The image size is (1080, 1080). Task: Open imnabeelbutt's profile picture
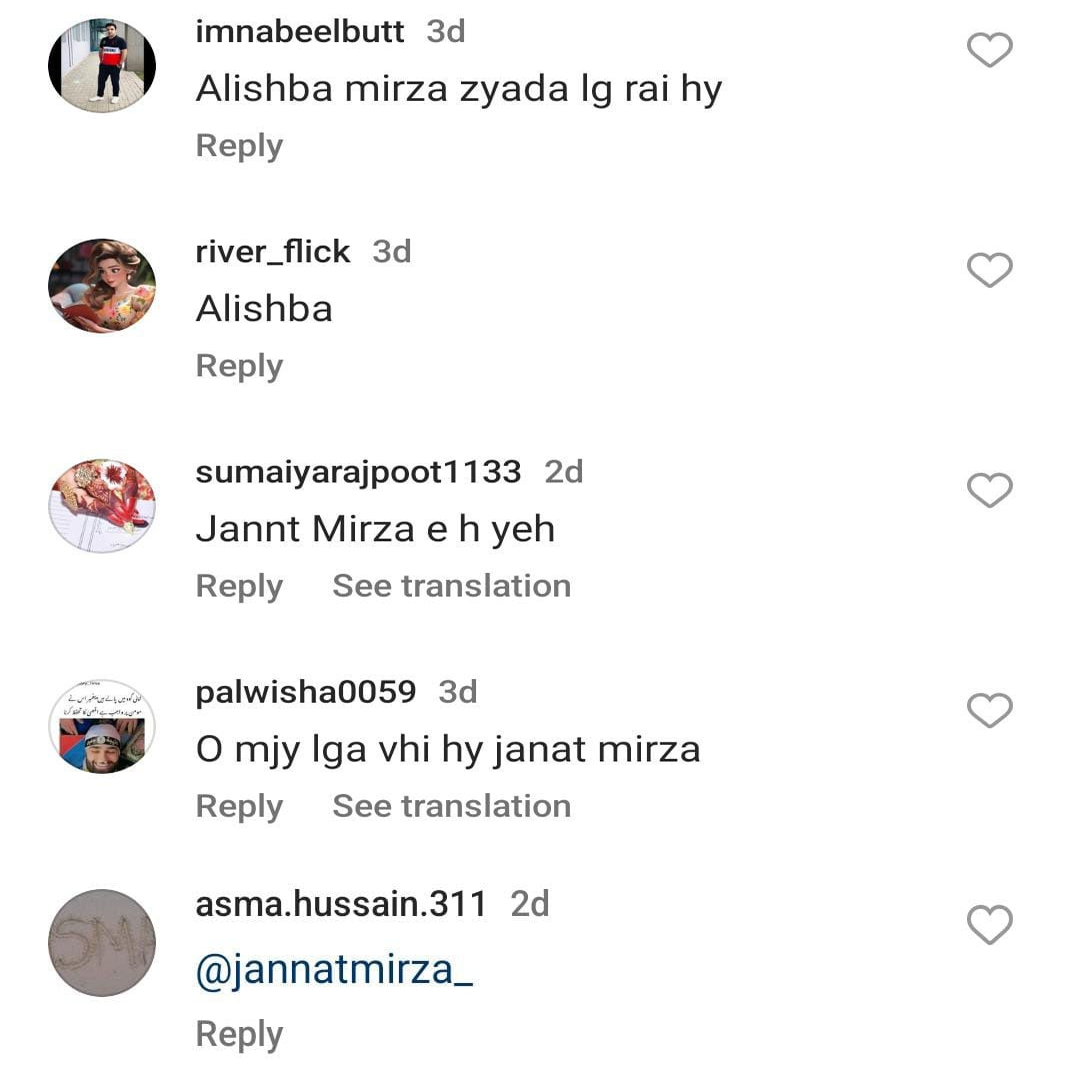click(x=102, y=66)
